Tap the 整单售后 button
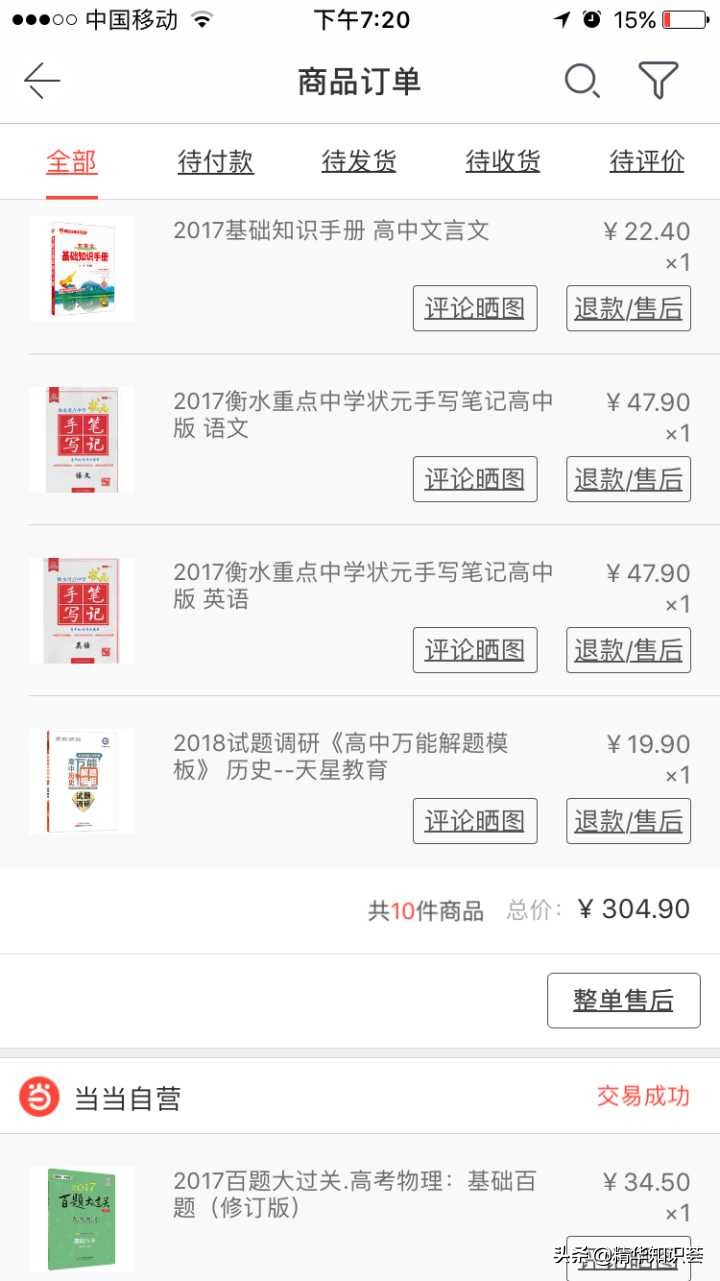 coord(624,1000)
